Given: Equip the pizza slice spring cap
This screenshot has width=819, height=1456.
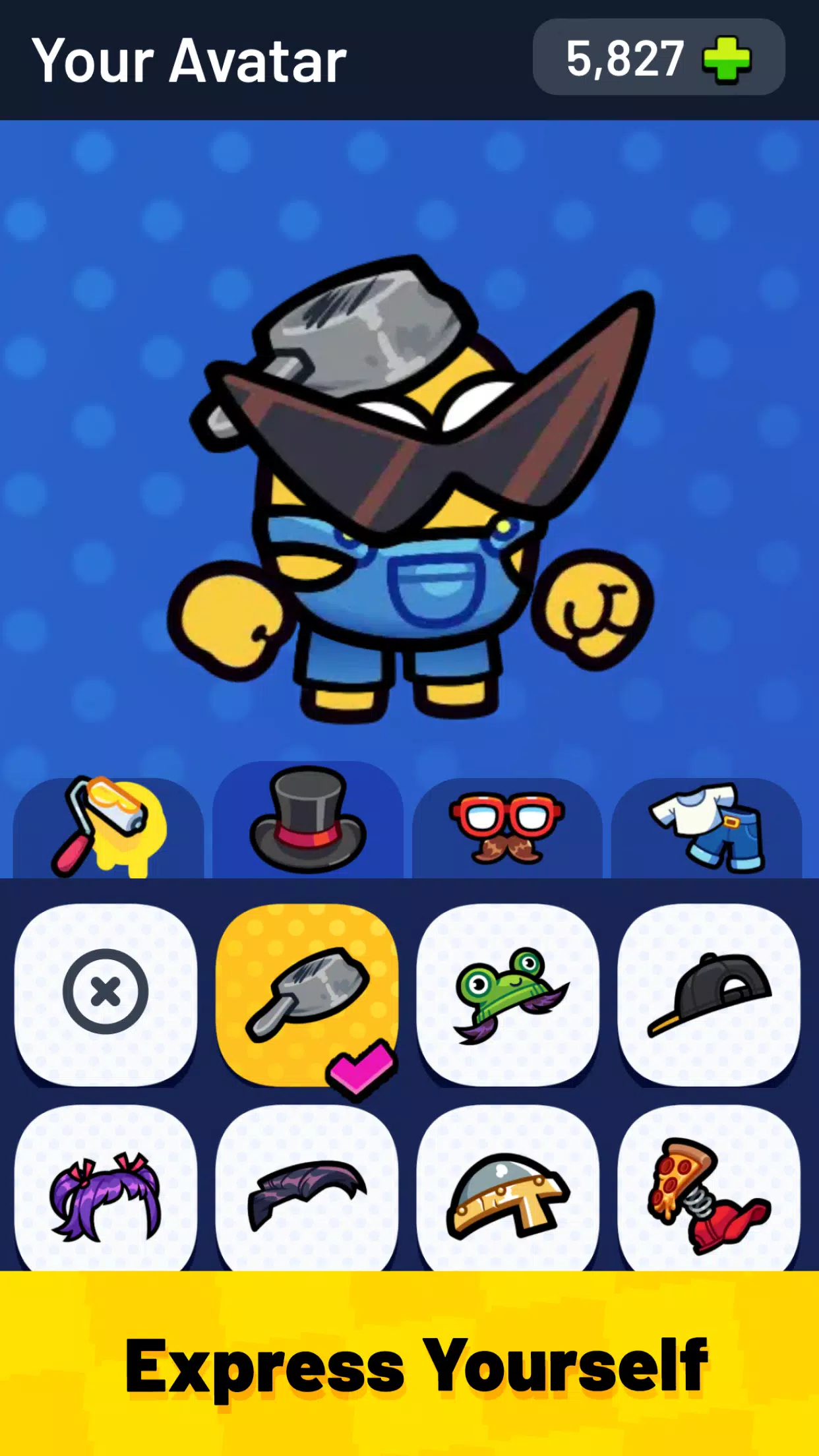Looking at the screenshot, I should [710, 1191].
